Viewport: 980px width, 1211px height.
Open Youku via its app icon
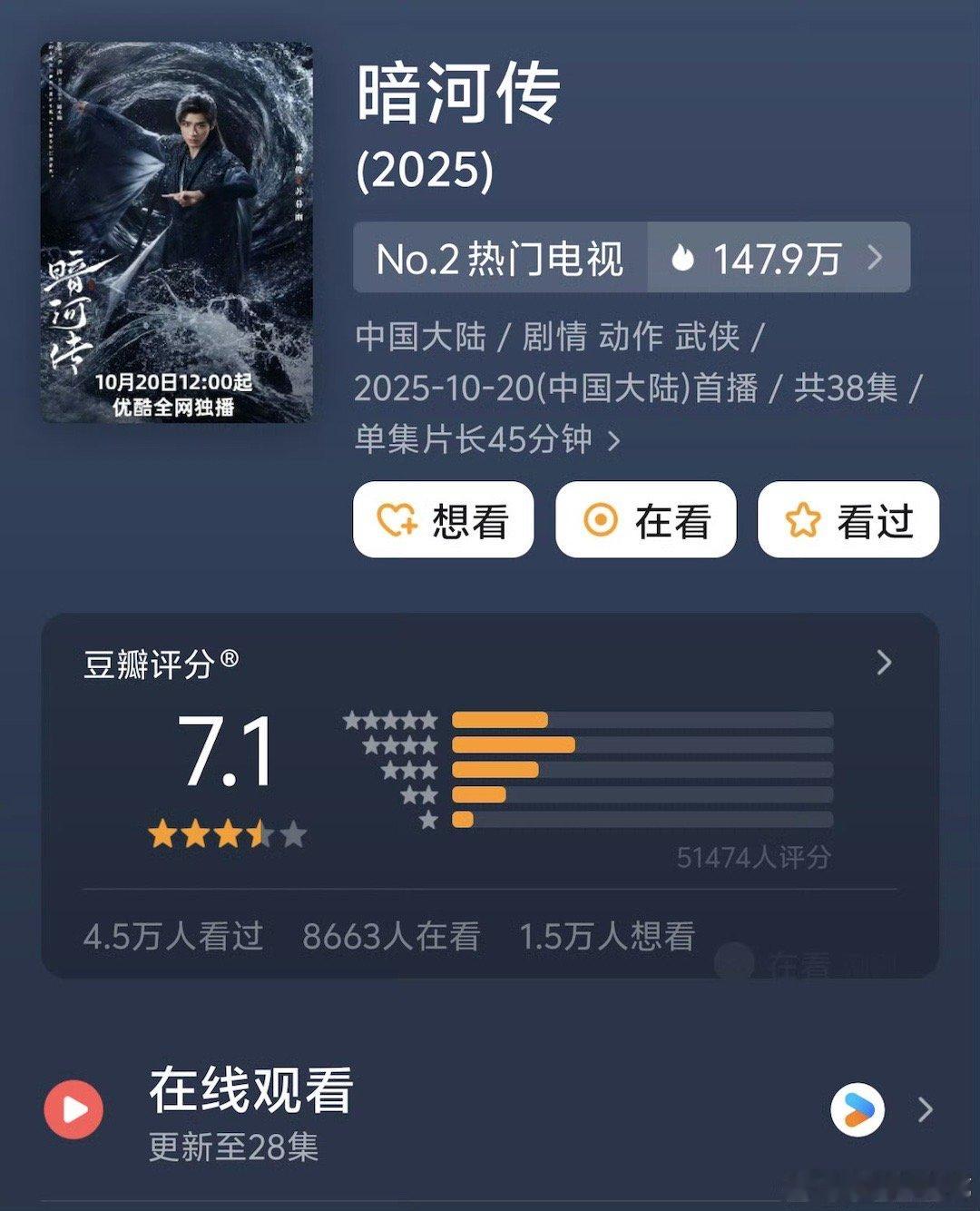tap(856, 1108)
